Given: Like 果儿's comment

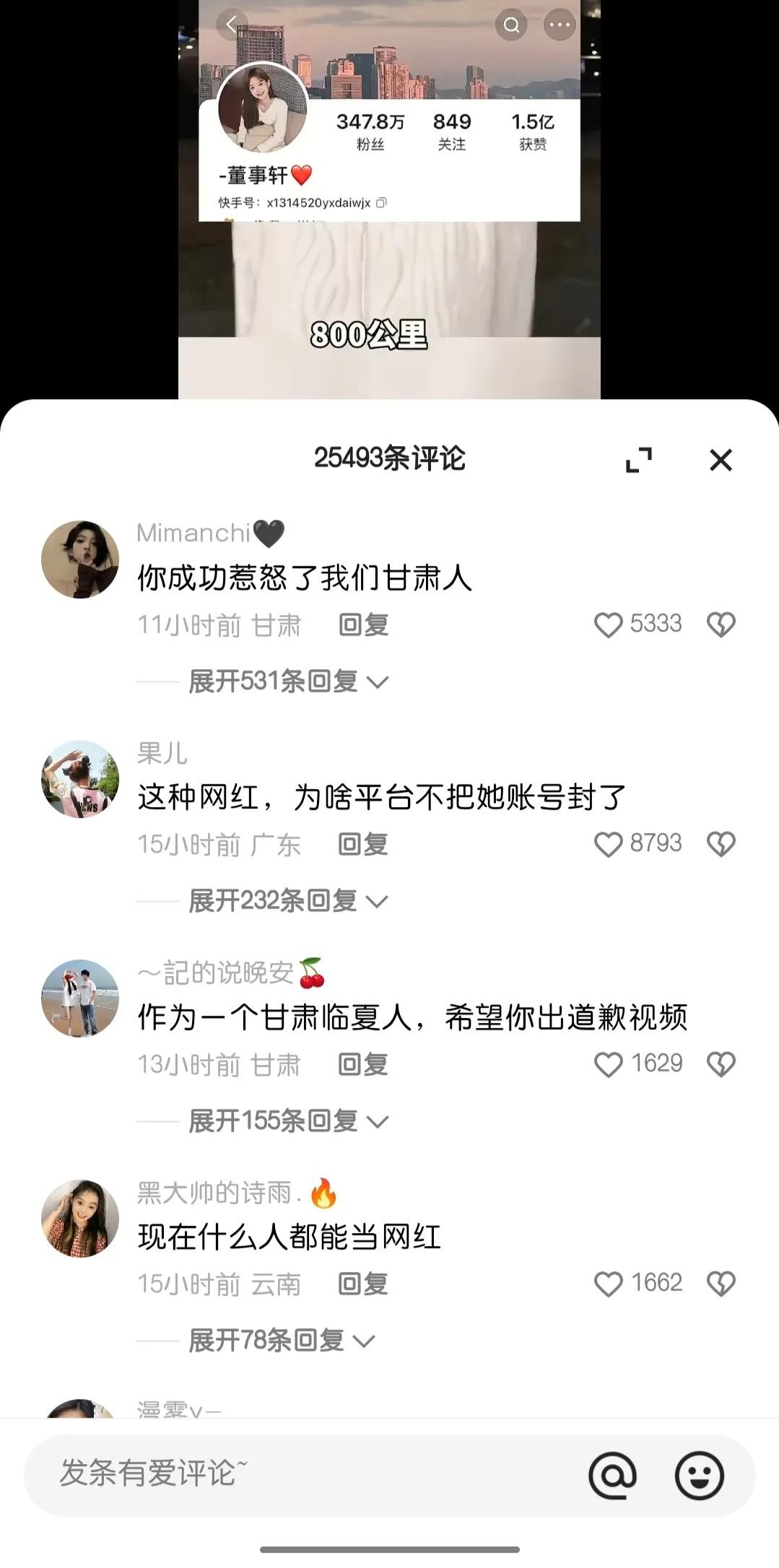Looking at the screenshot, I should pyautogui.click(x=608, y=844).
